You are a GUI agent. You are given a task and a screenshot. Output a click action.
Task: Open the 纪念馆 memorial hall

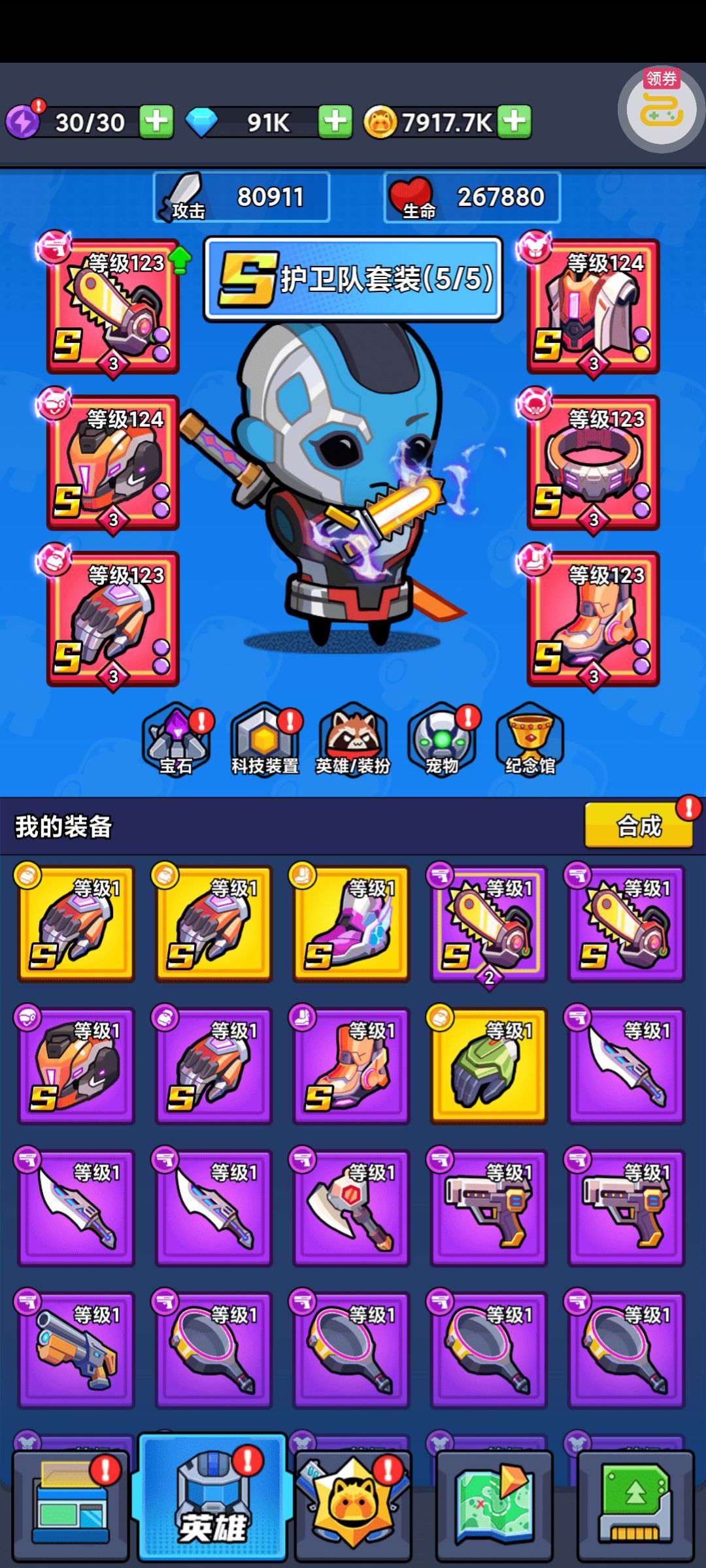530,740
